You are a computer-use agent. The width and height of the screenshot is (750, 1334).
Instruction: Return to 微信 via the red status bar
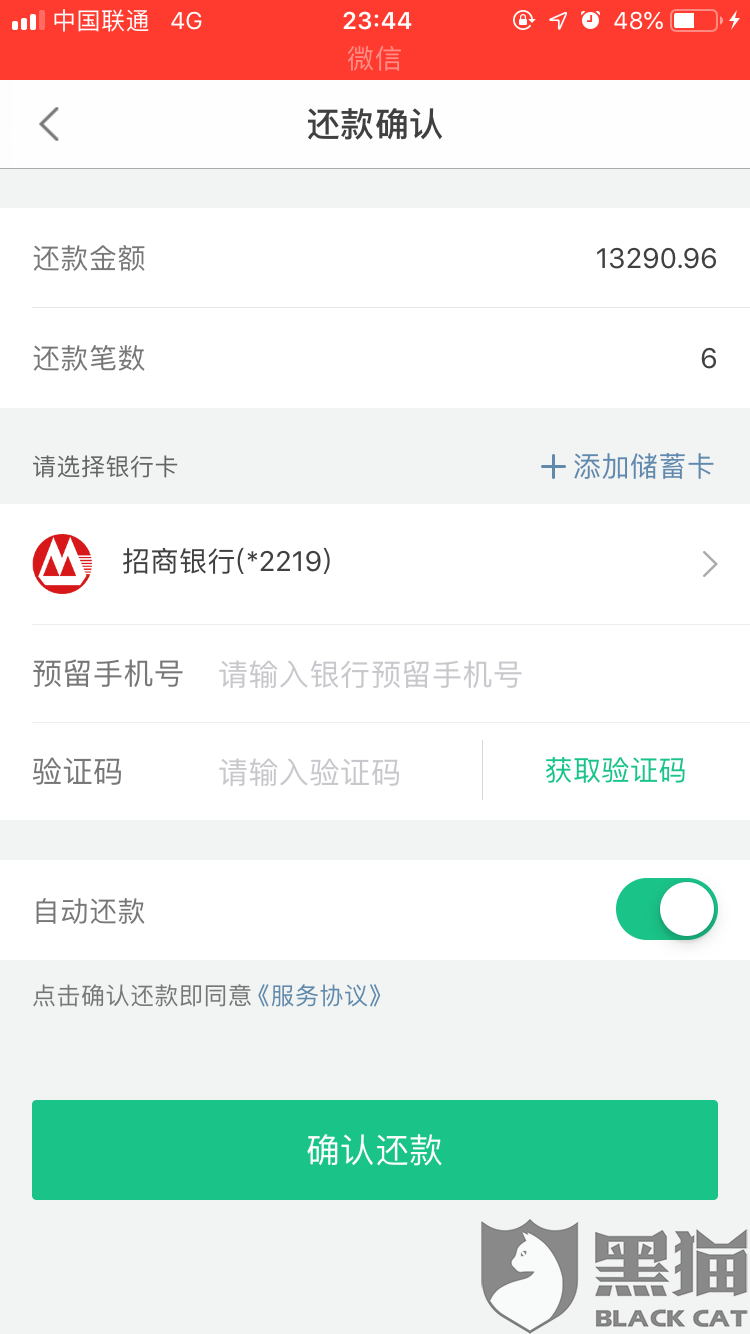click(x=375, y=58)
